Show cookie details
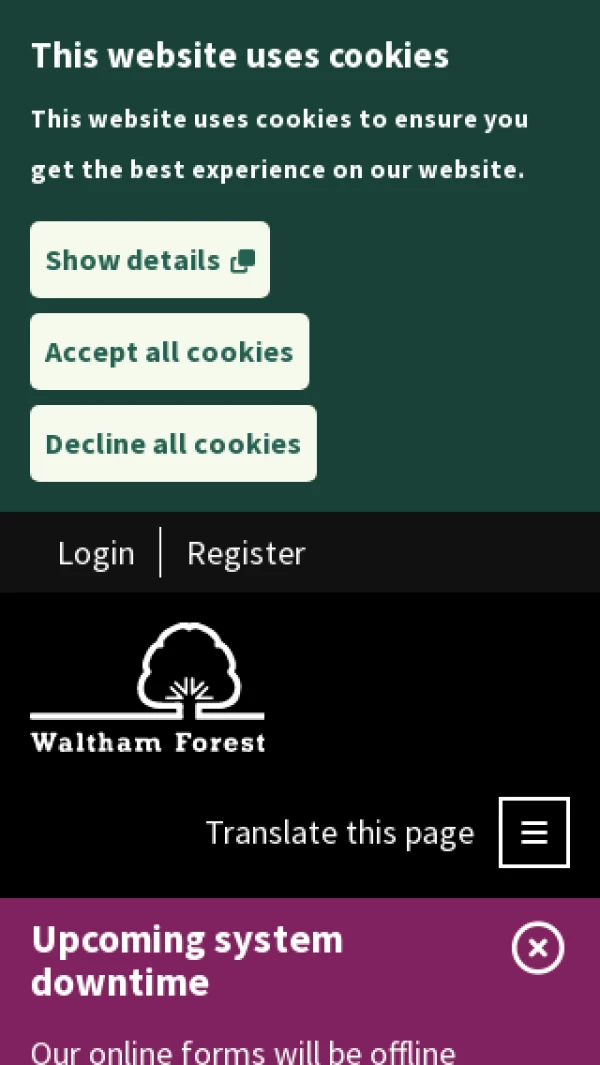The height and width of the screenshot is (1065, 600). point(150,260)
